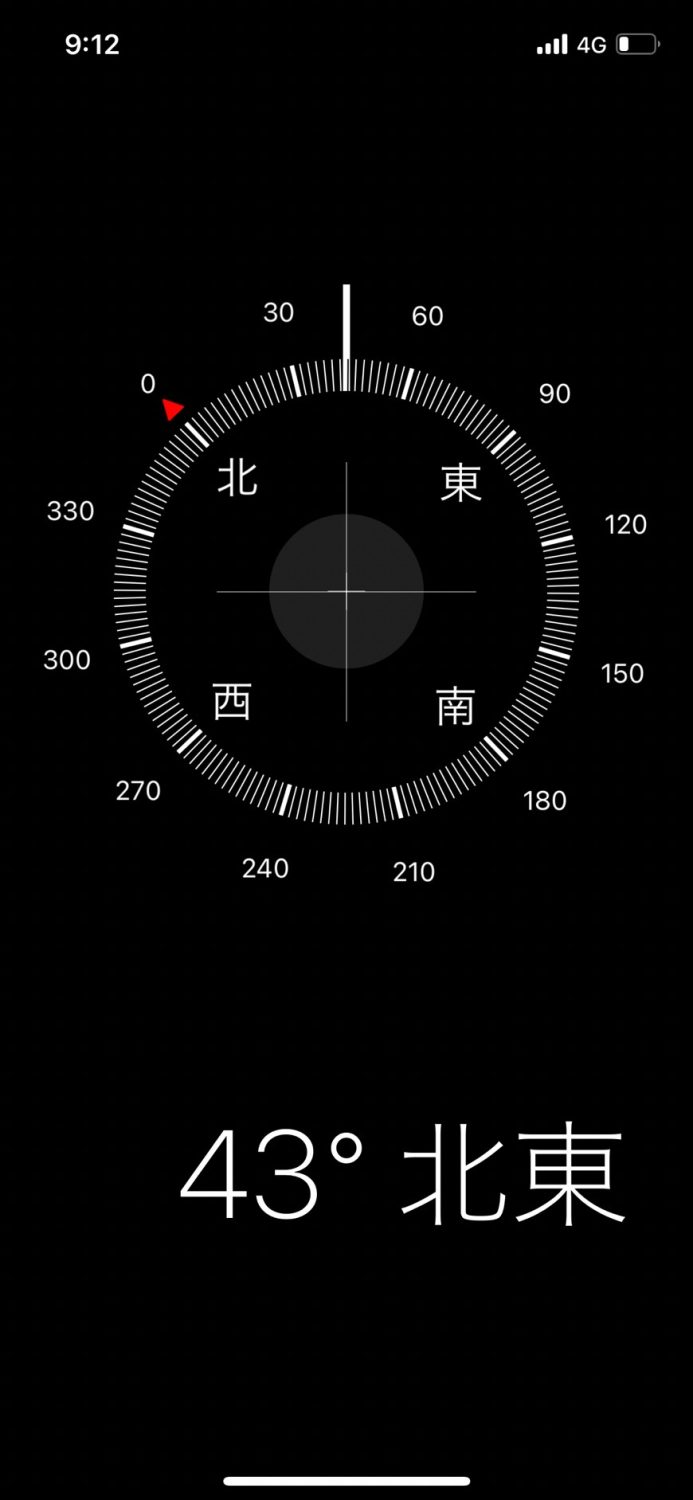Tap the compass dial to lock bearing
Image resolution: width=693 pixels, height=1500 pixels.
click(x=346, y=591)
